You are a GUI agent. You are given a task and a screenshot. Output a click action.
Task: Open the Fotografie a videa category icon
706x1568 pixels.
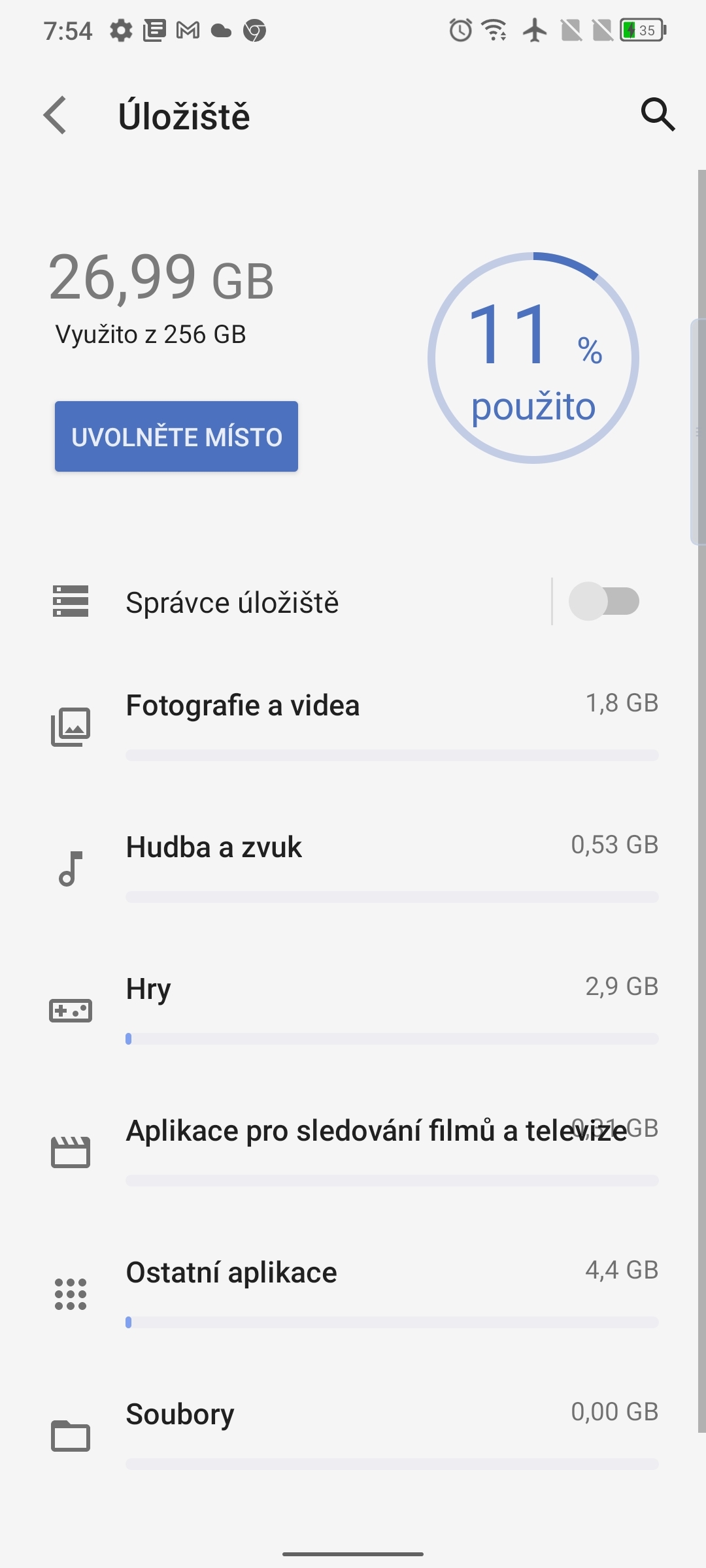(x=72, y=725)
